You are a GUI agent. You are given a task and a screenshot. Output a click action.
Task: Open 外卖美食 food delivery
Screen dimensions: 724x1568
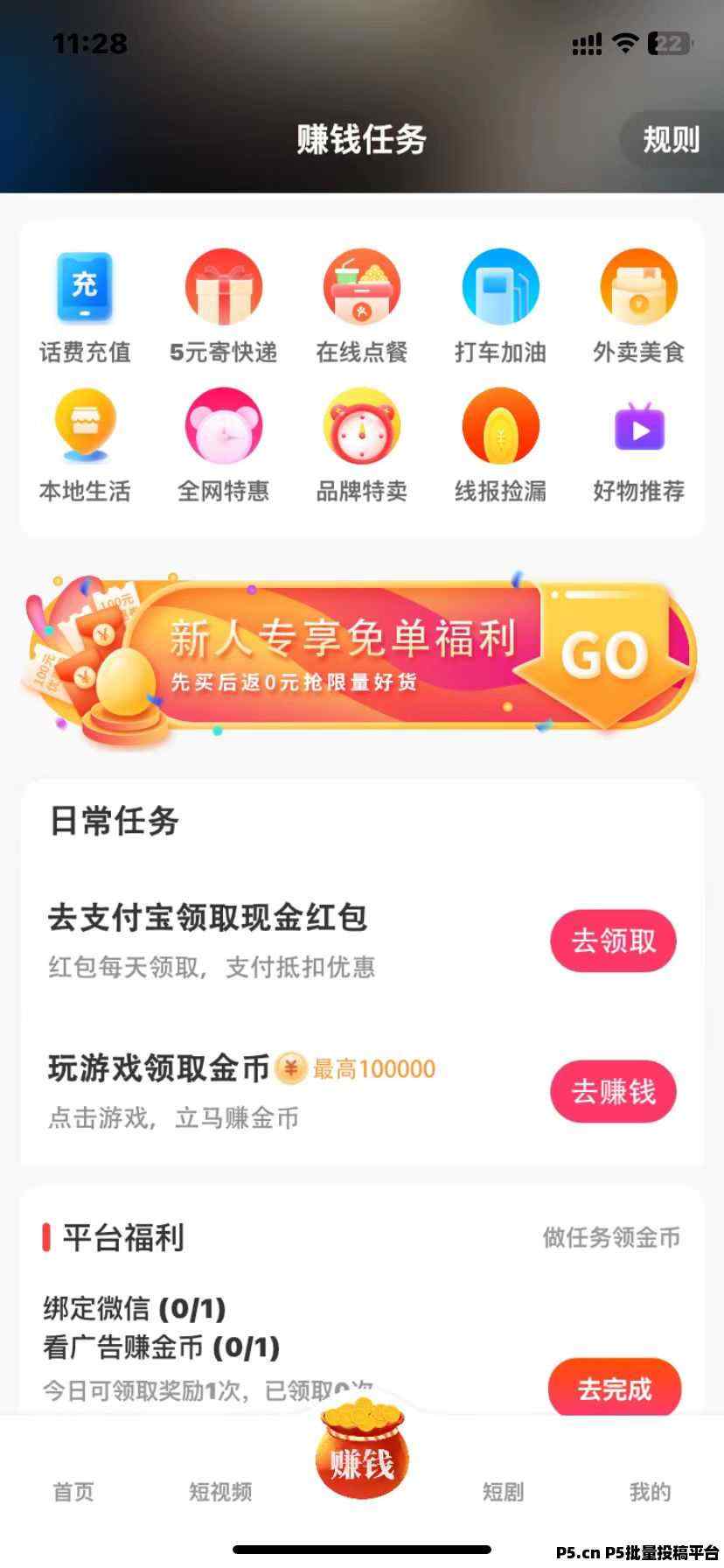click(x=638, y=307)
